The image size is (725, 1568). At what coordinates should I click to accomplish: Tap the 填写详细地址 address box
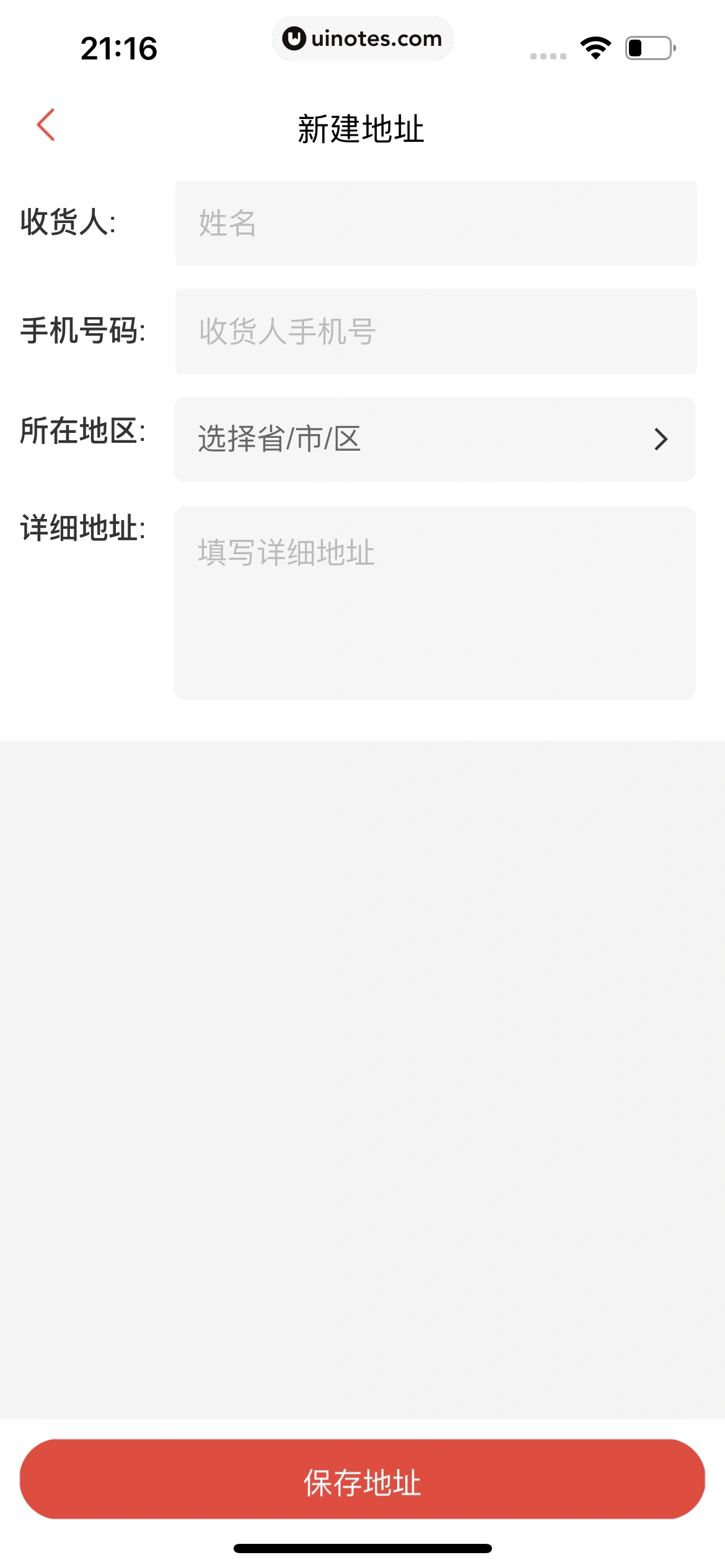click(x=434, y=603)
